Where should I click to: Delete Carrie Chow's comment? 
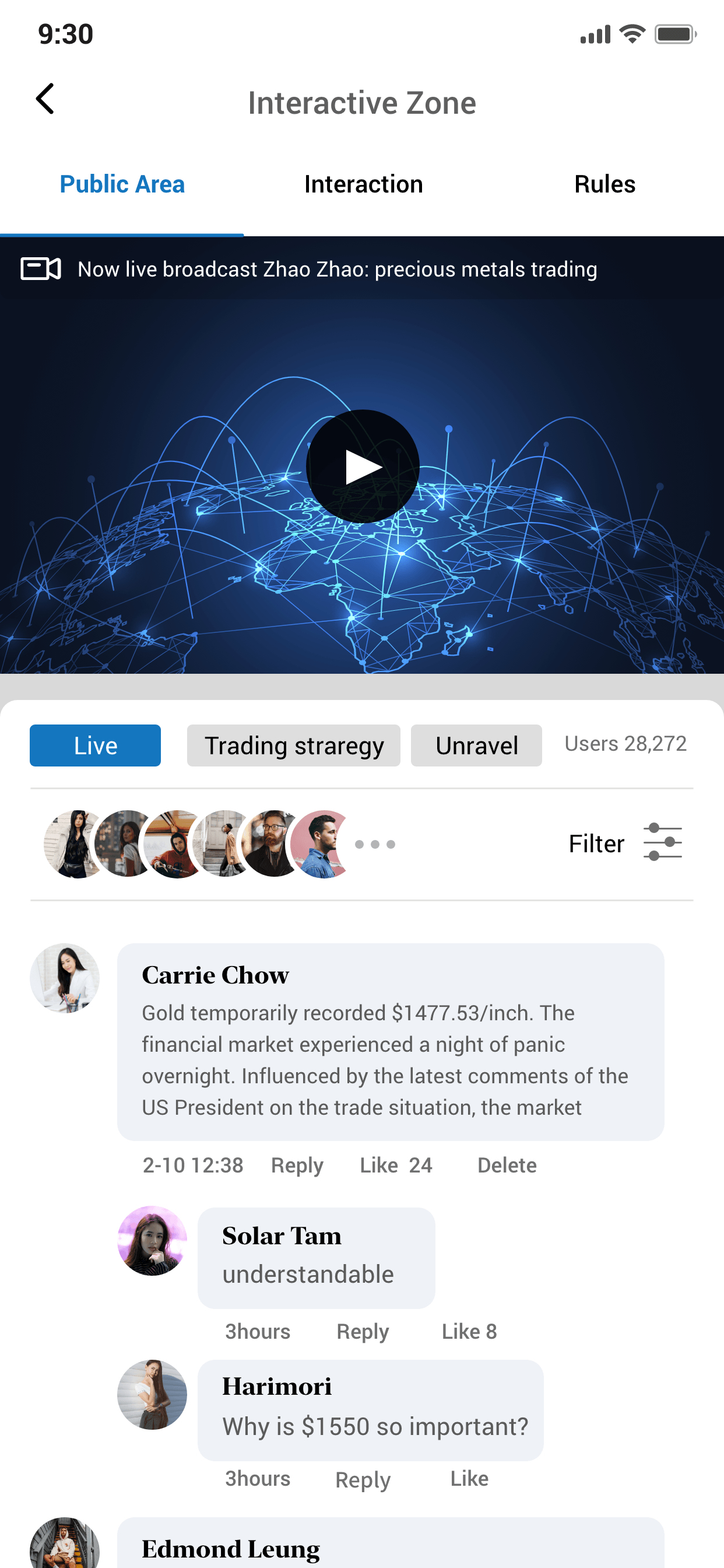(x=507, y=1165)
